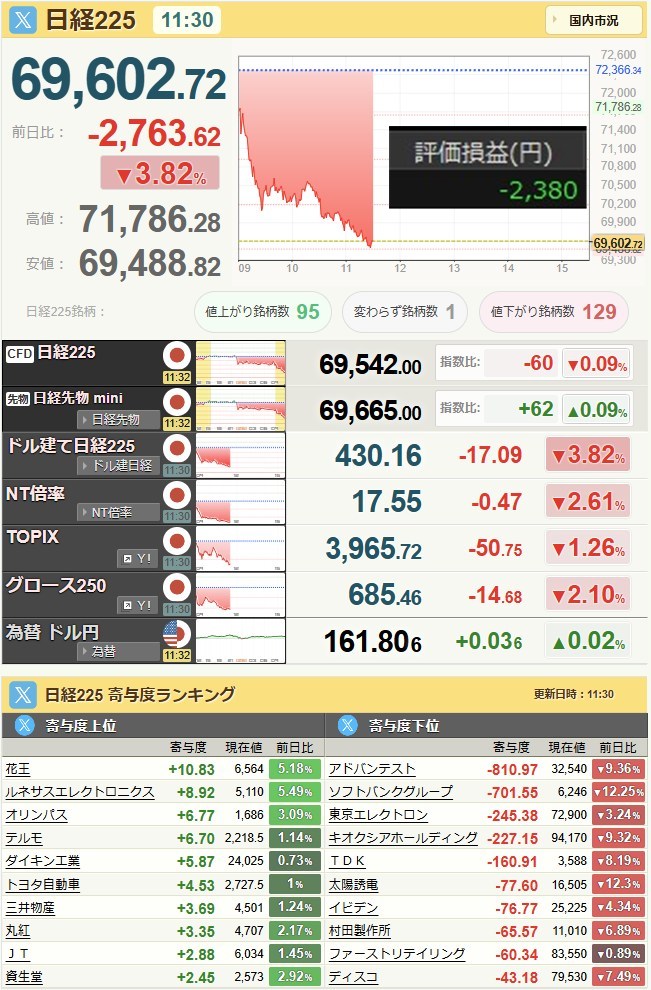
Task: Open the 花王 stock link
Action: point(18,769)
